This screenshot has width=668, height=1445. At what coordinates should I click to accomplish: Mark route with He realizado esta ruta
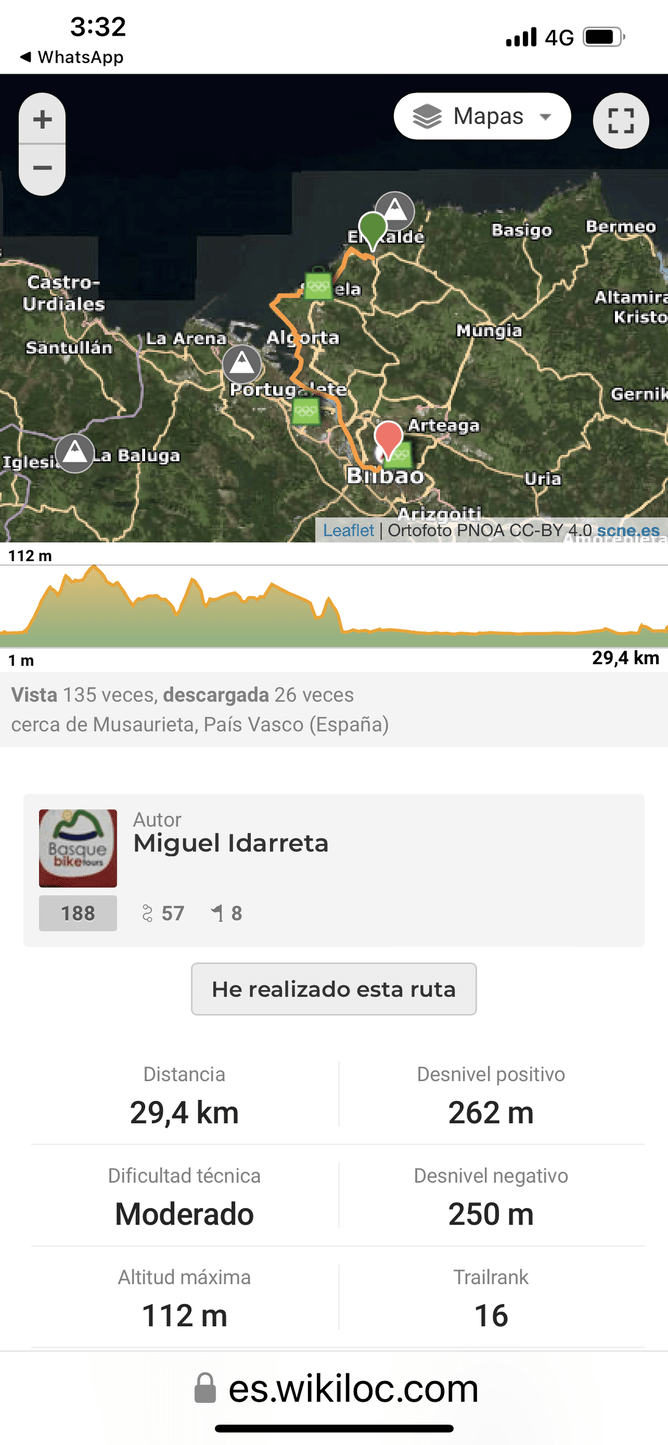334,989
